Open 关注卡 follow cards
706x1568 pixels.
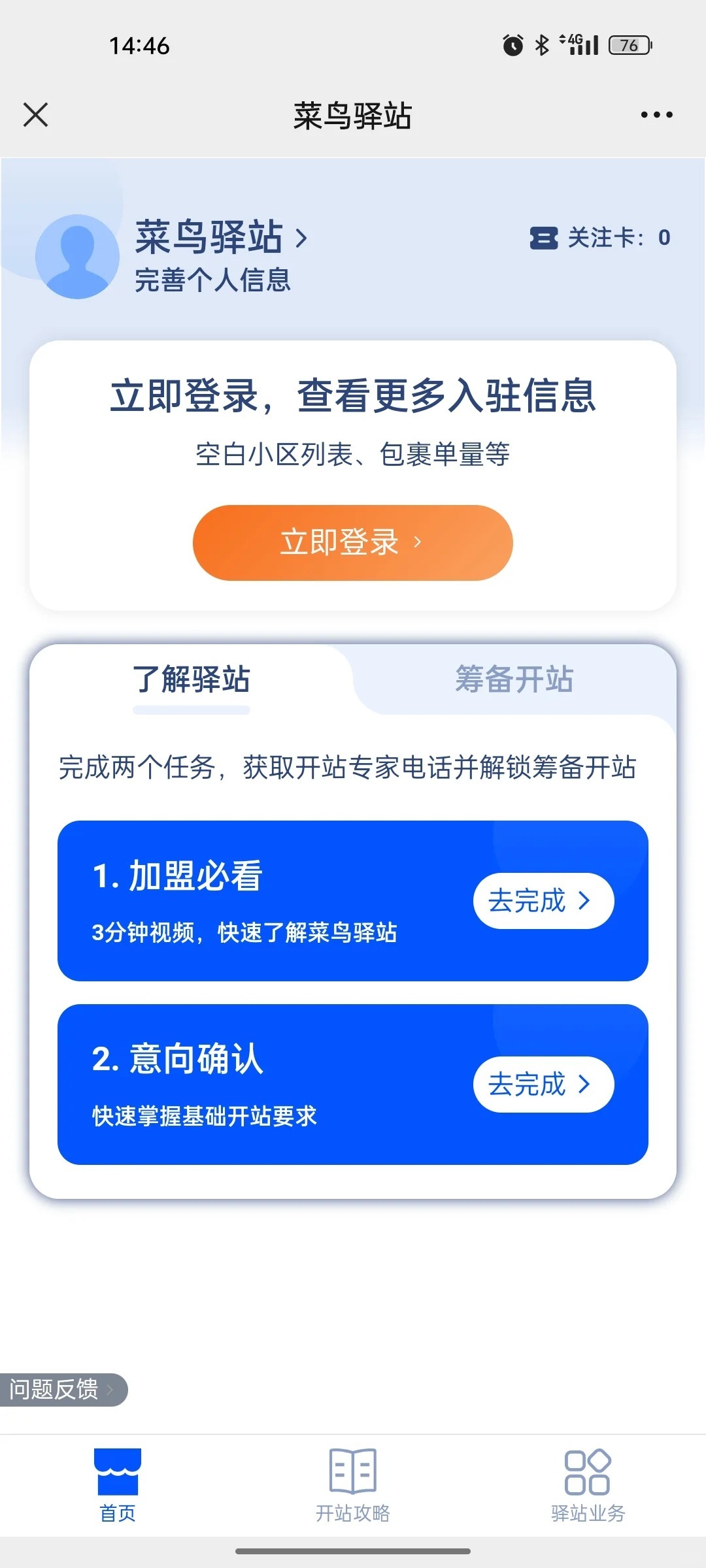point(600,238)
